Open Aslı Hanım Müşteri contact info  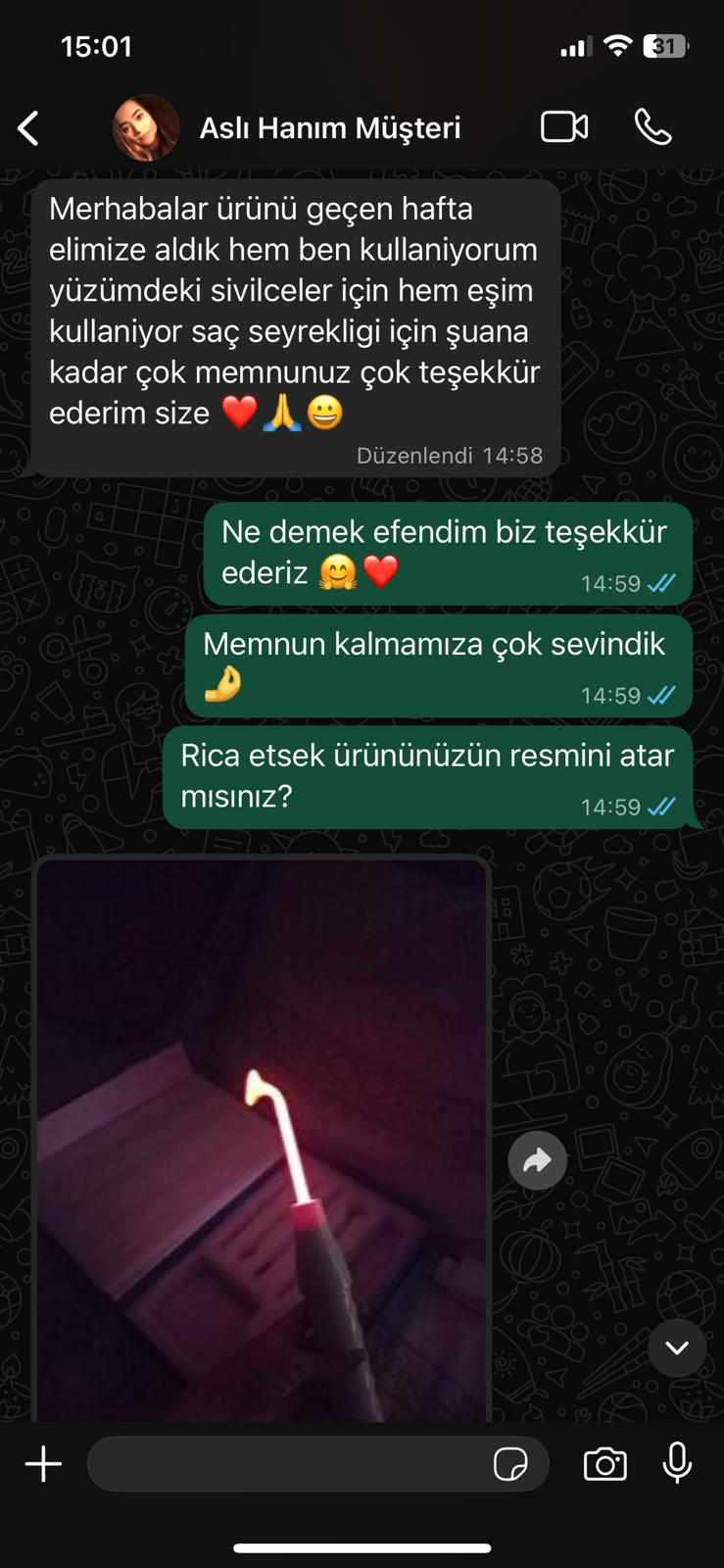pos(329,128)
